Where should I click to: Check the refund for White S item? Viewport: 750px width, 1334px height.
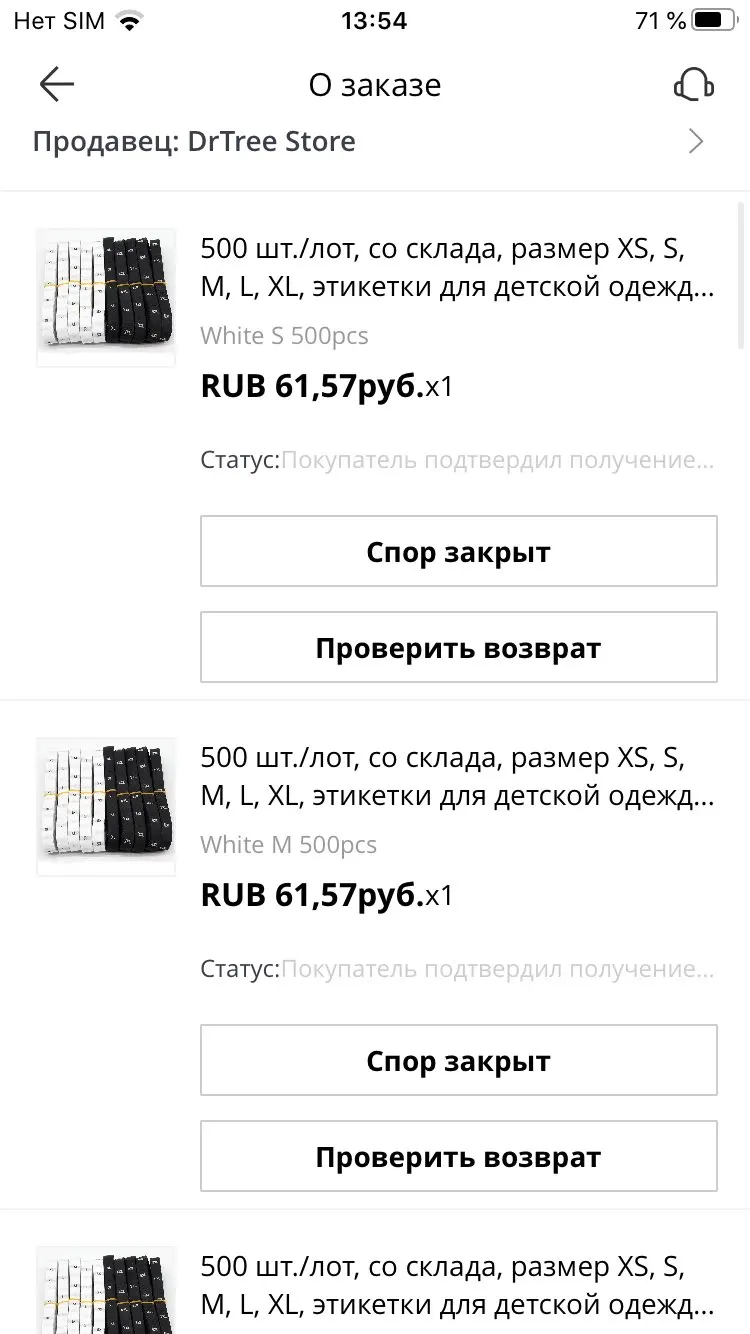tap(458, 648)
